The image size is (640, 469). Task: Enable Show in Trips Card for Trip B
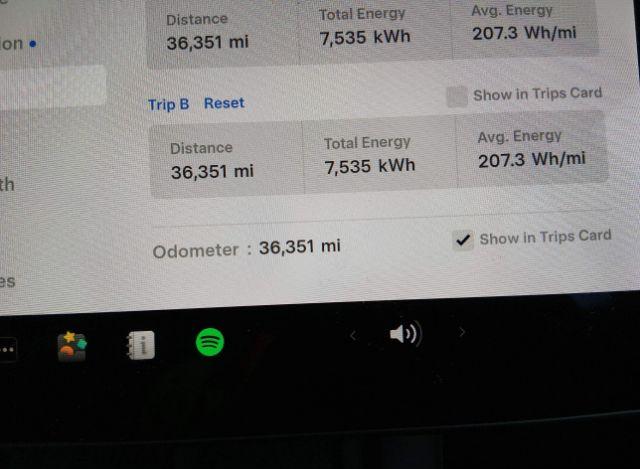[x=457, y=96]
